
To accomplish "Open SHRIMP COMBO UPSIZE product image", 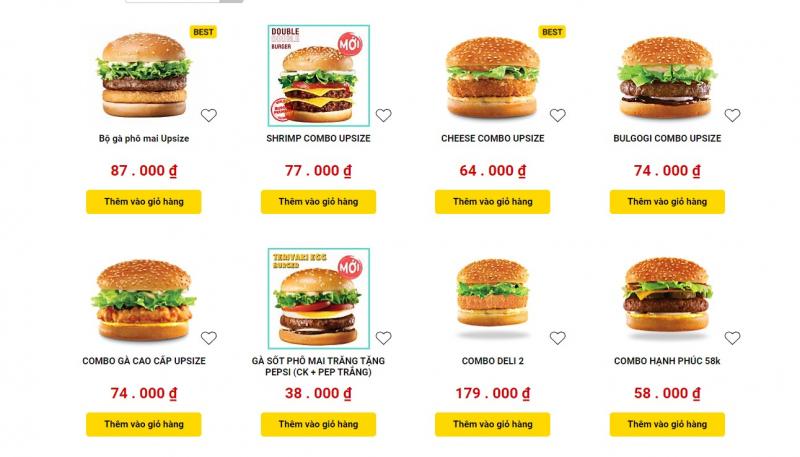I will [317, 75].
